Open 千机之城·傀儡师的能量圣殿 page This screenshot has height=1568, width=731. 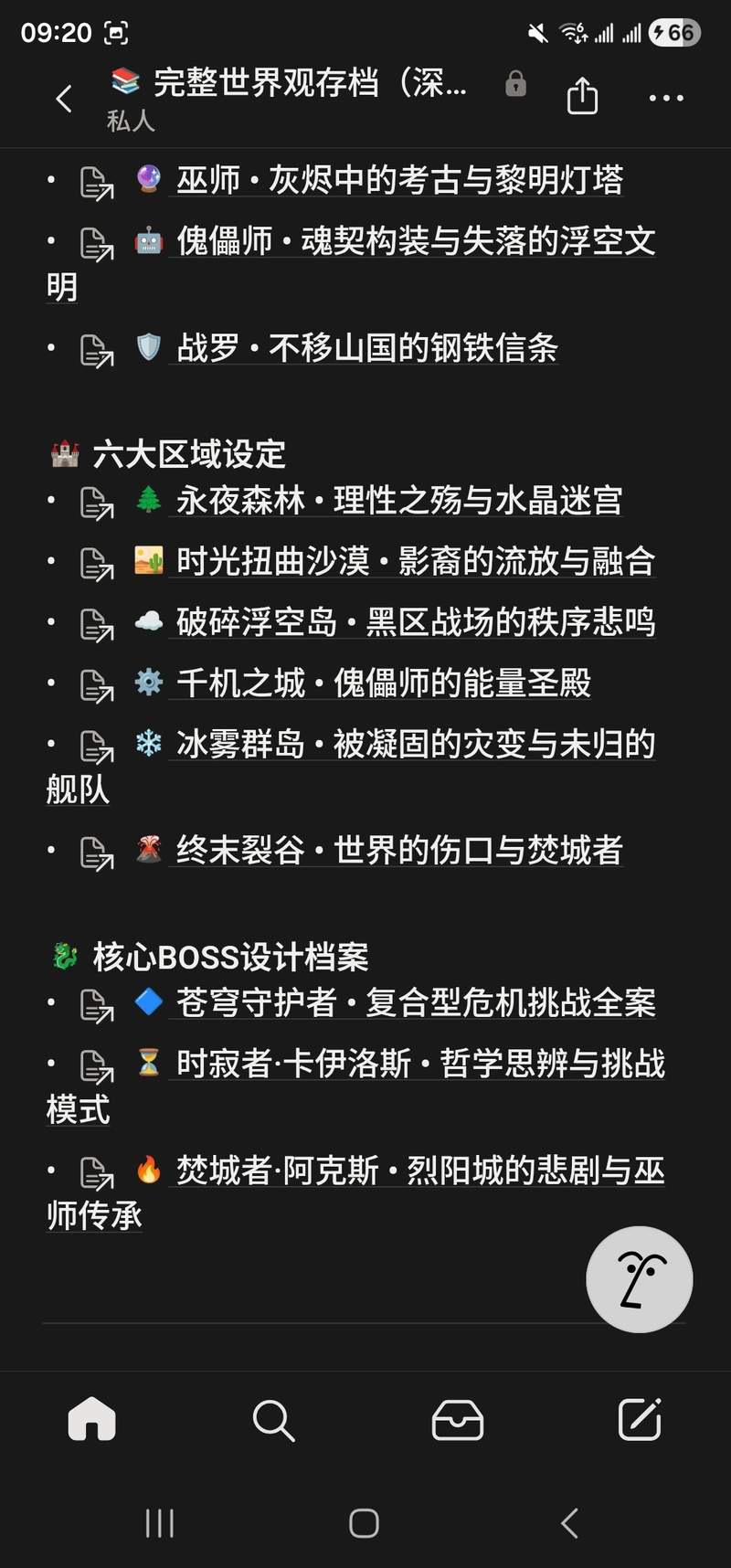384,683
